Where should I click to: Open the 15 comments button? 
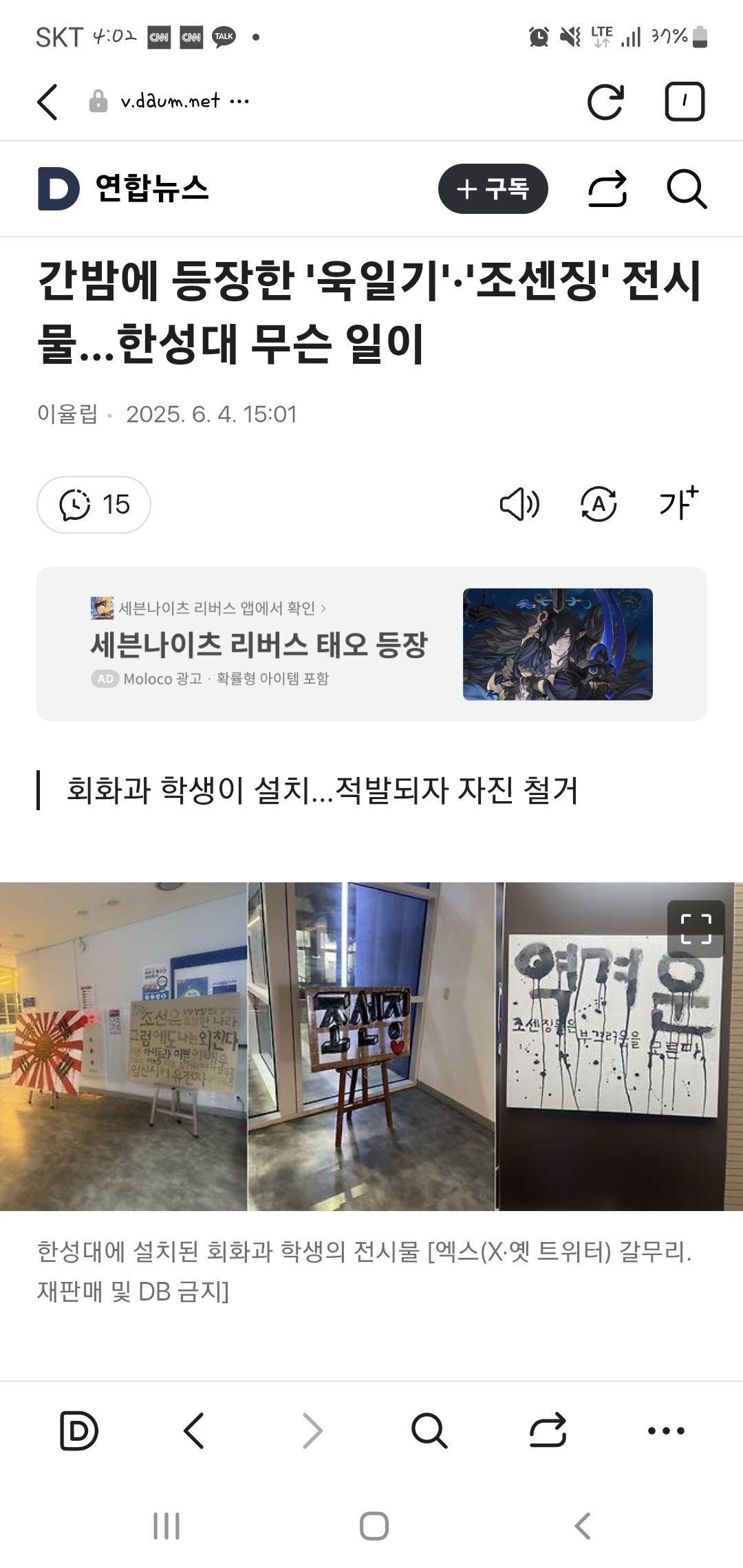94,505
